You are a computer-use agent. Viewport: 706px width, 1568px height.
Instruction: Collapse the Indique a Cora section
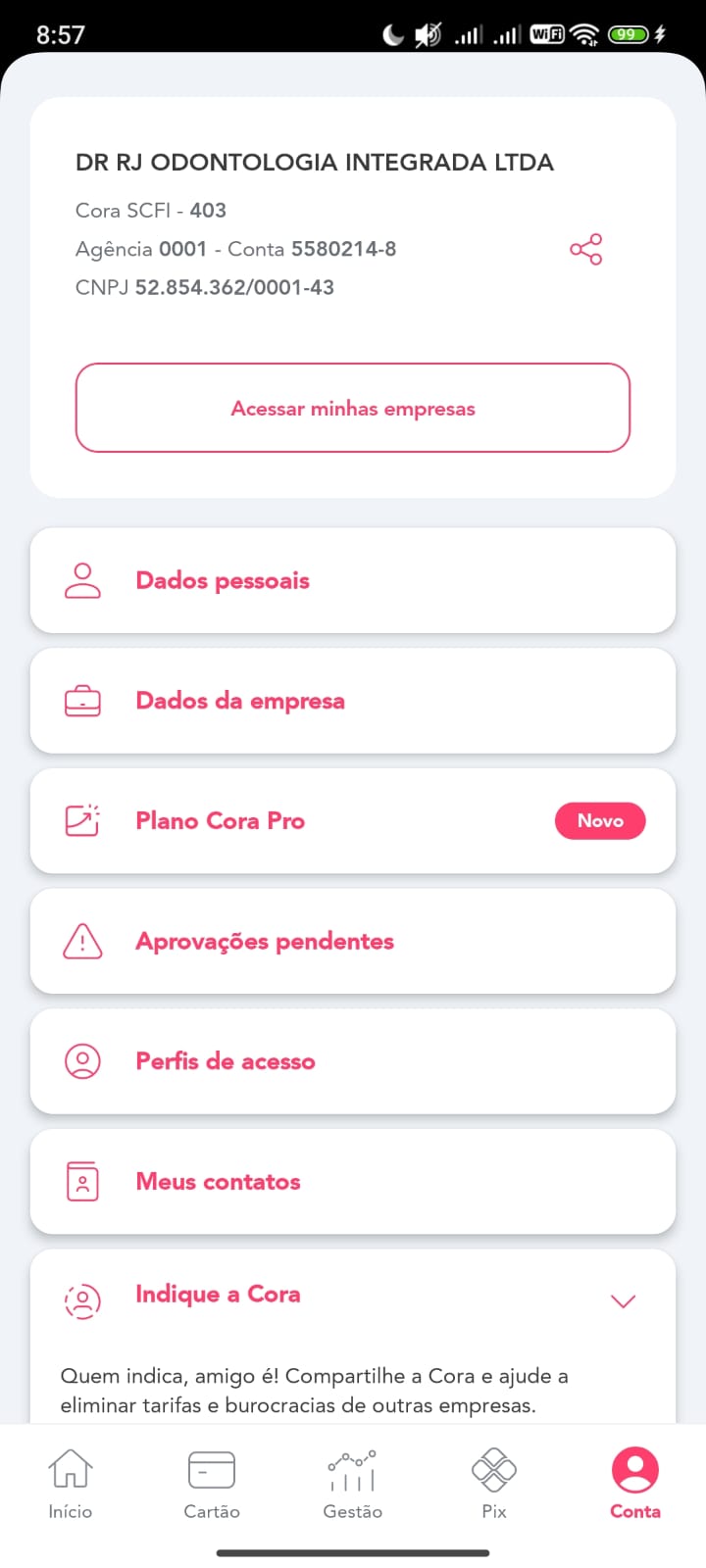coord(623,1300)
